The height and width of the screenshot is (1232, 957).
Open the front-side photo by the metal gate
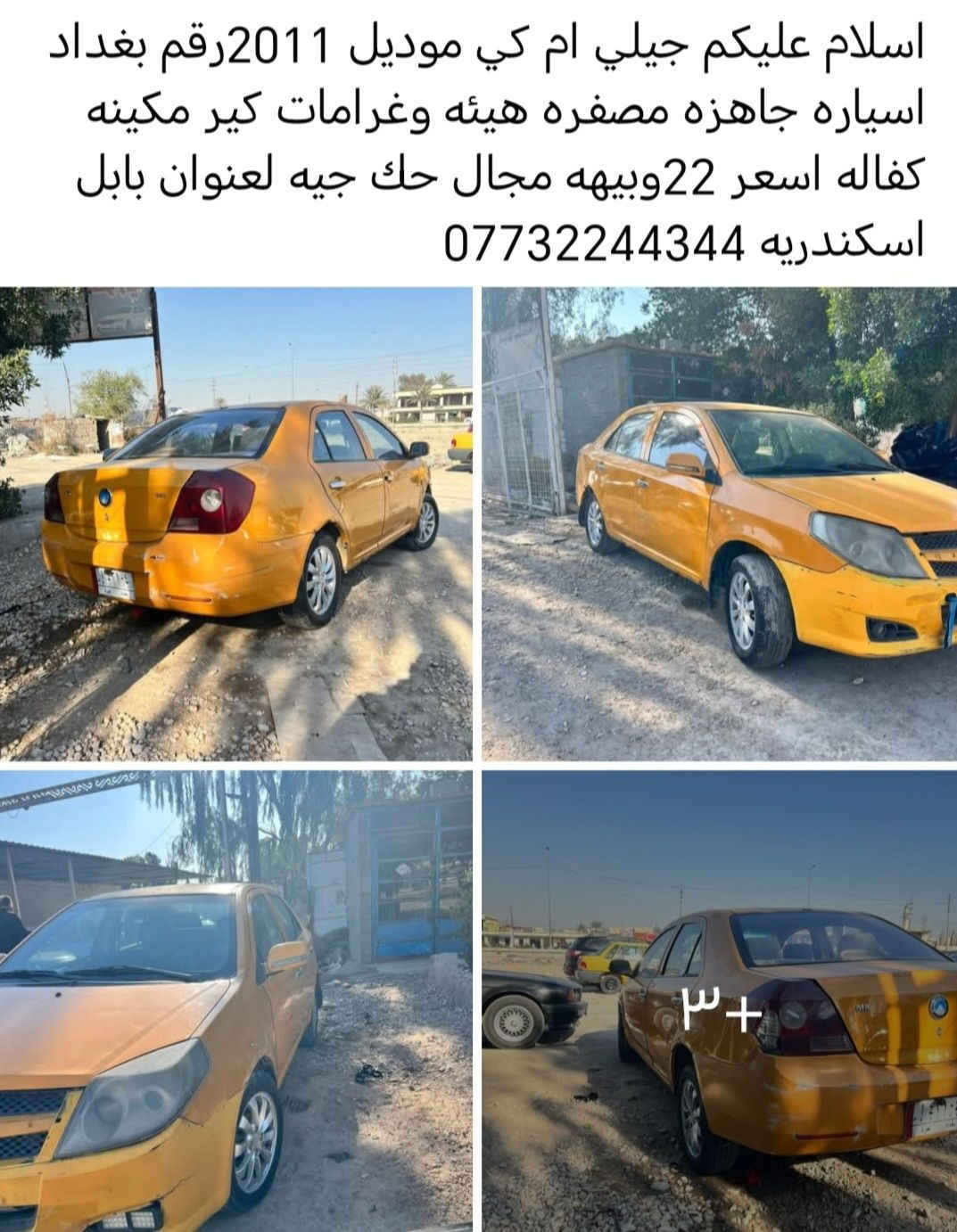click(x=719, y=523)
